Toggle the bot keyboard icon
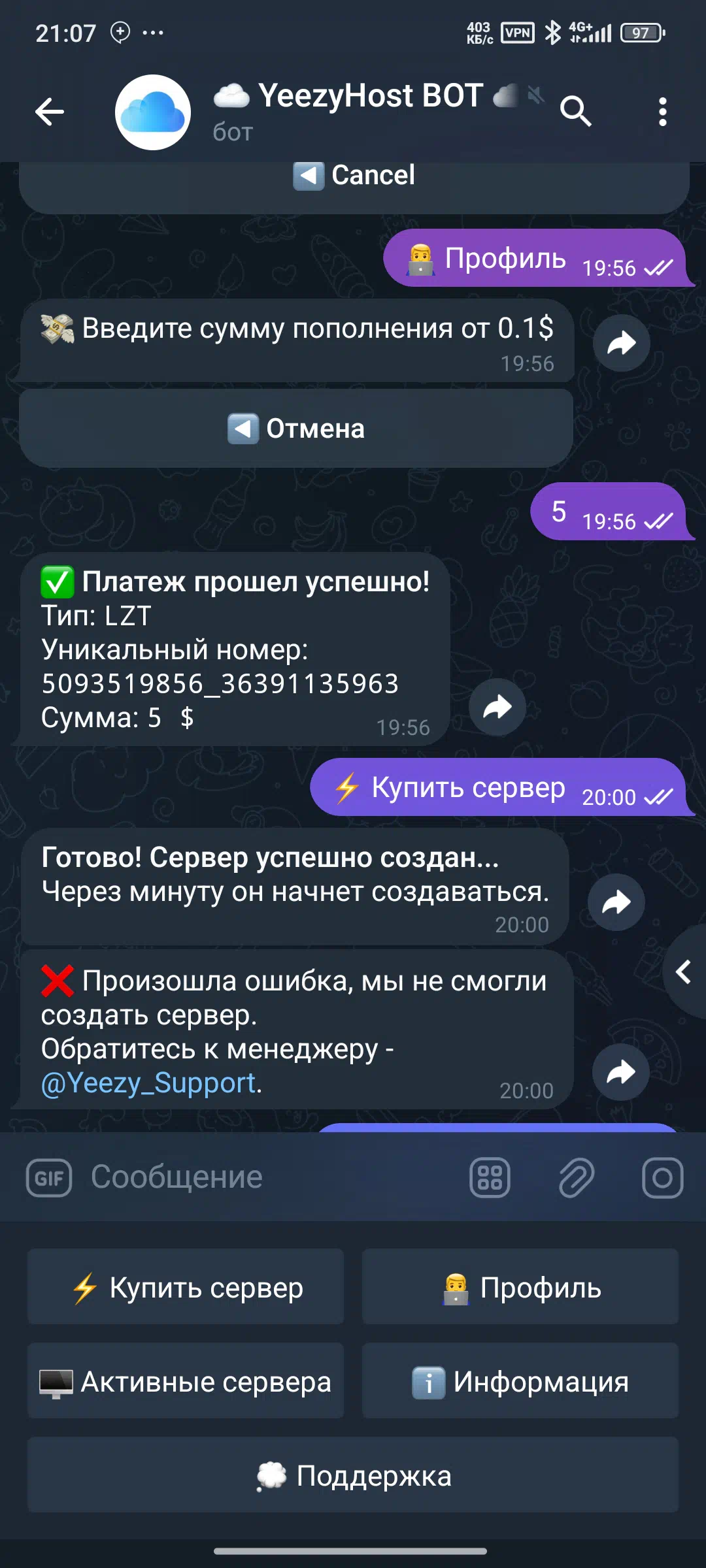 (490, 1178)
